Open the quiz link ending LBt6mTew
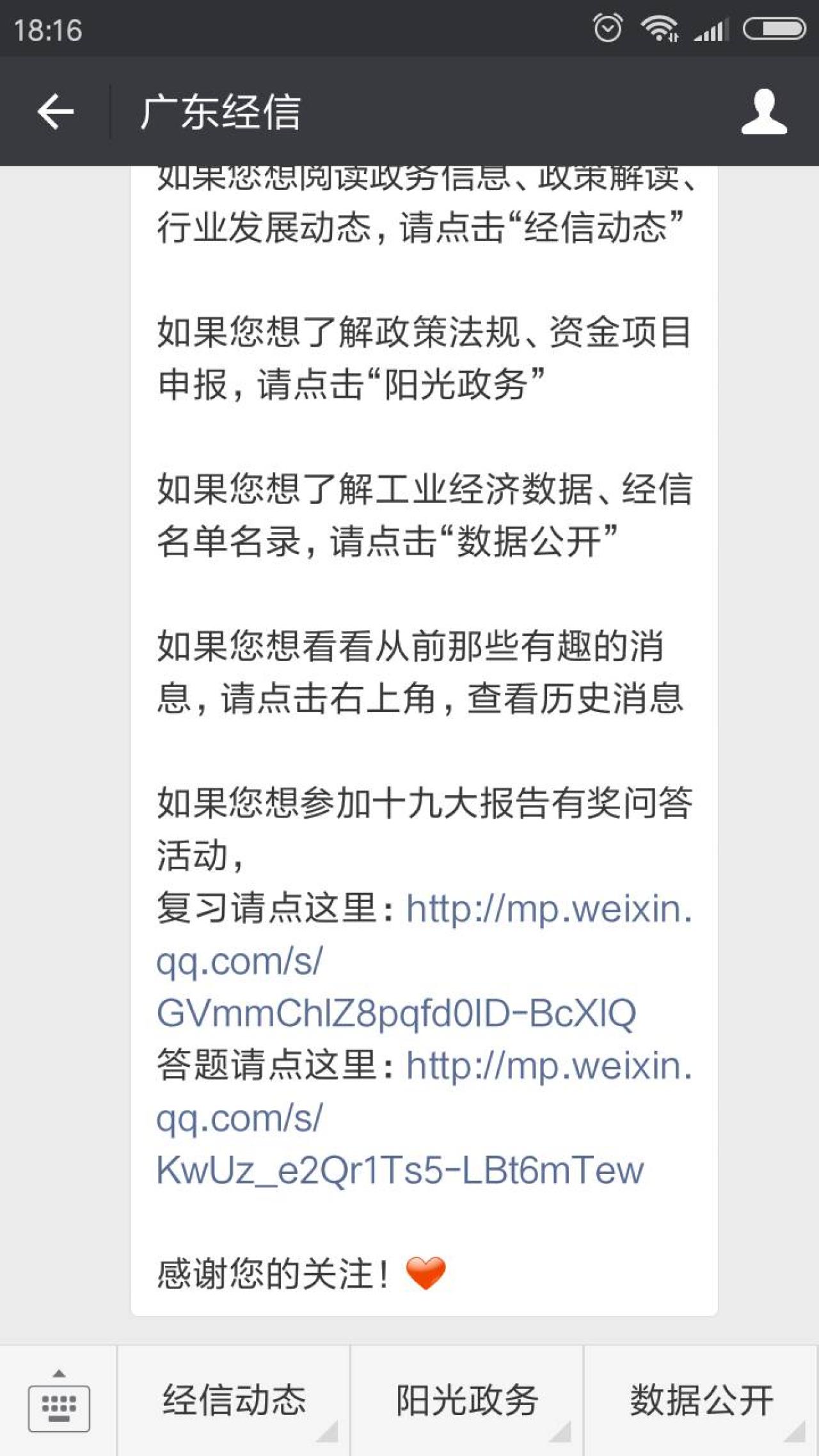 click(399, 1170)
